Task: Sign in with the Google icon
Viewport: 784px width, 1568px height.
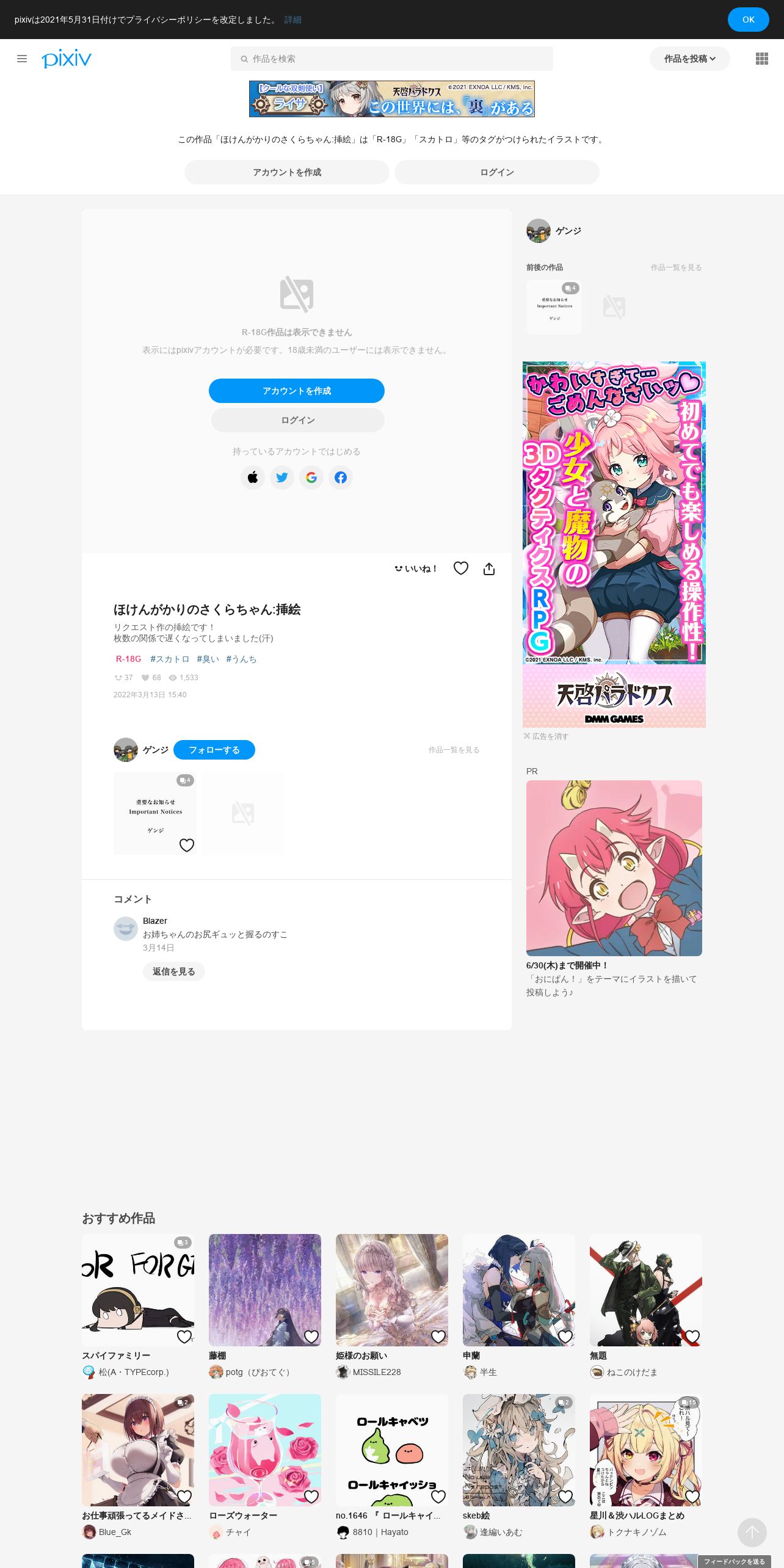Action: click(311, 477)
